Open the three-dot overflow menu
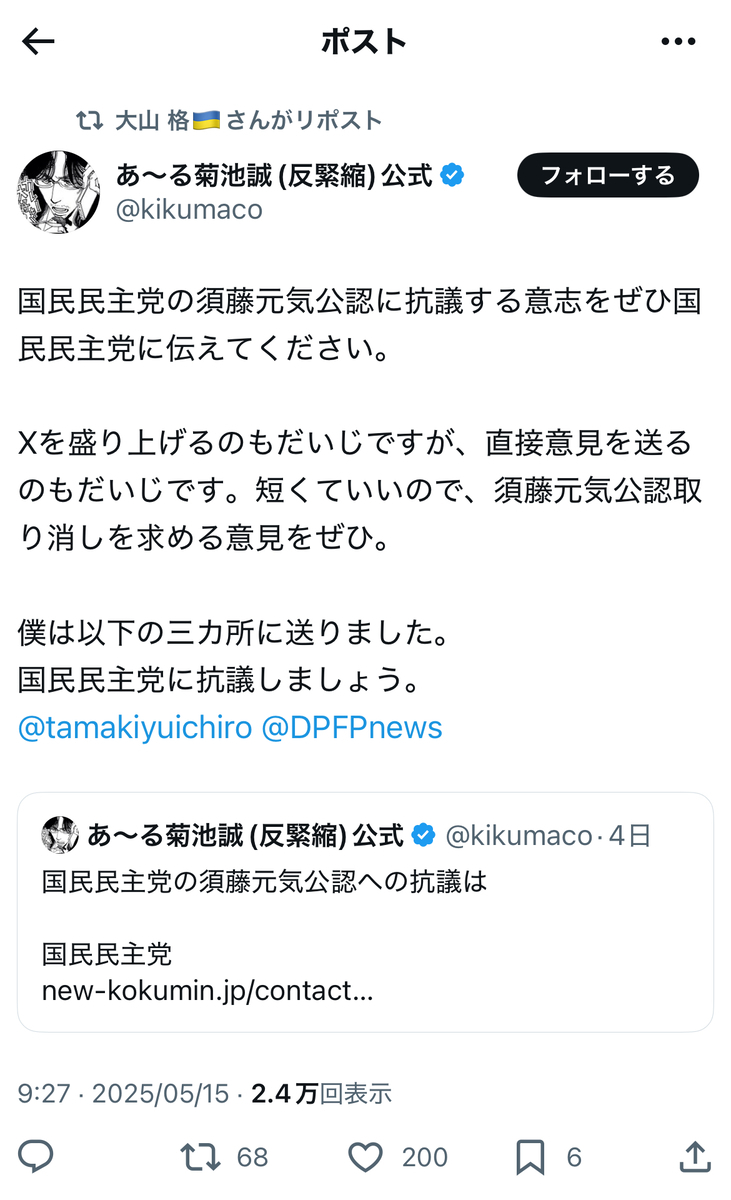 679,42
